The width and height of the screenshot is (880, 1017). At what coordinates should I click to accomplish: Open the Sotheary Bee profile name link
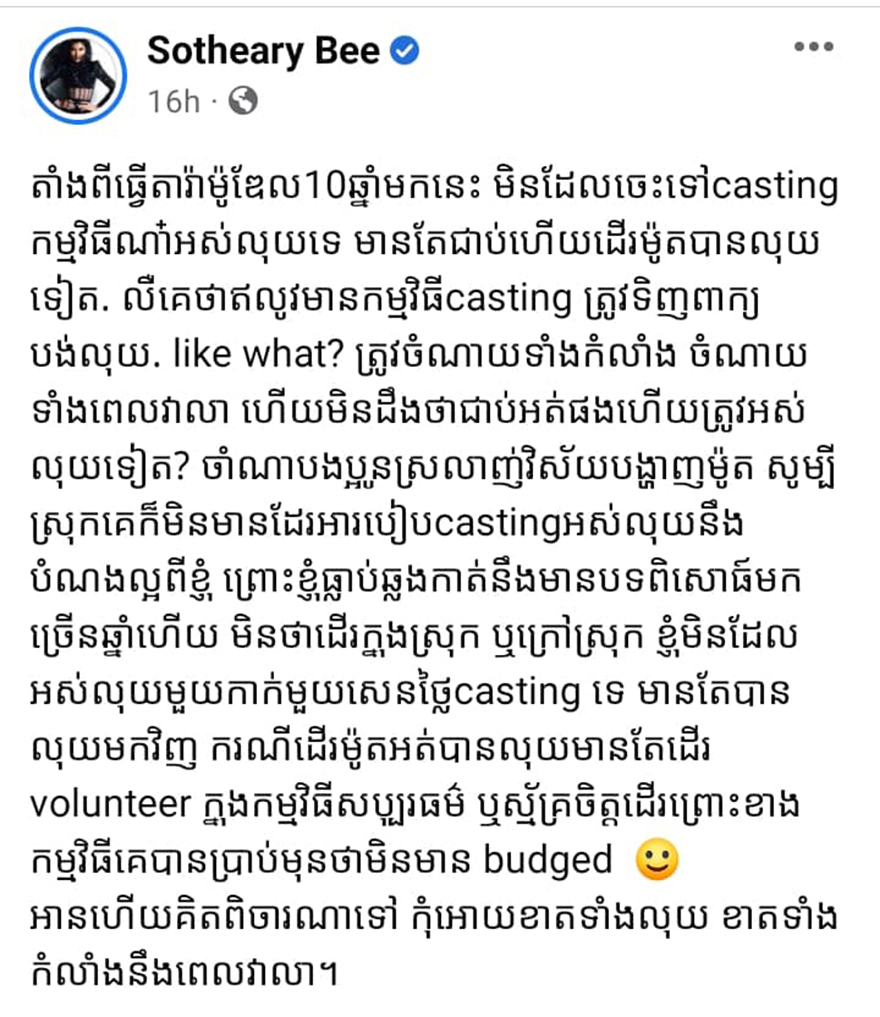pyautogui.click(x=264, y=51)
